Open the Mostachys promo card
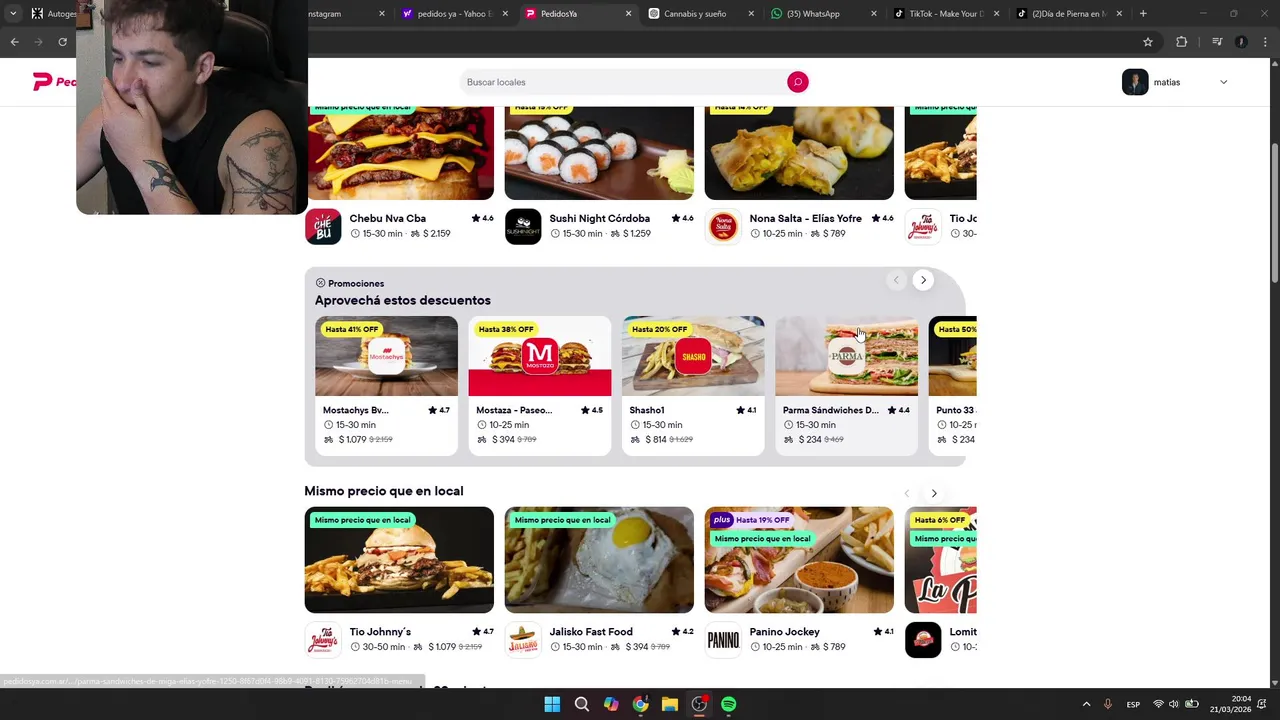This screenshot has width=1280, height=720. coord(386,385)
